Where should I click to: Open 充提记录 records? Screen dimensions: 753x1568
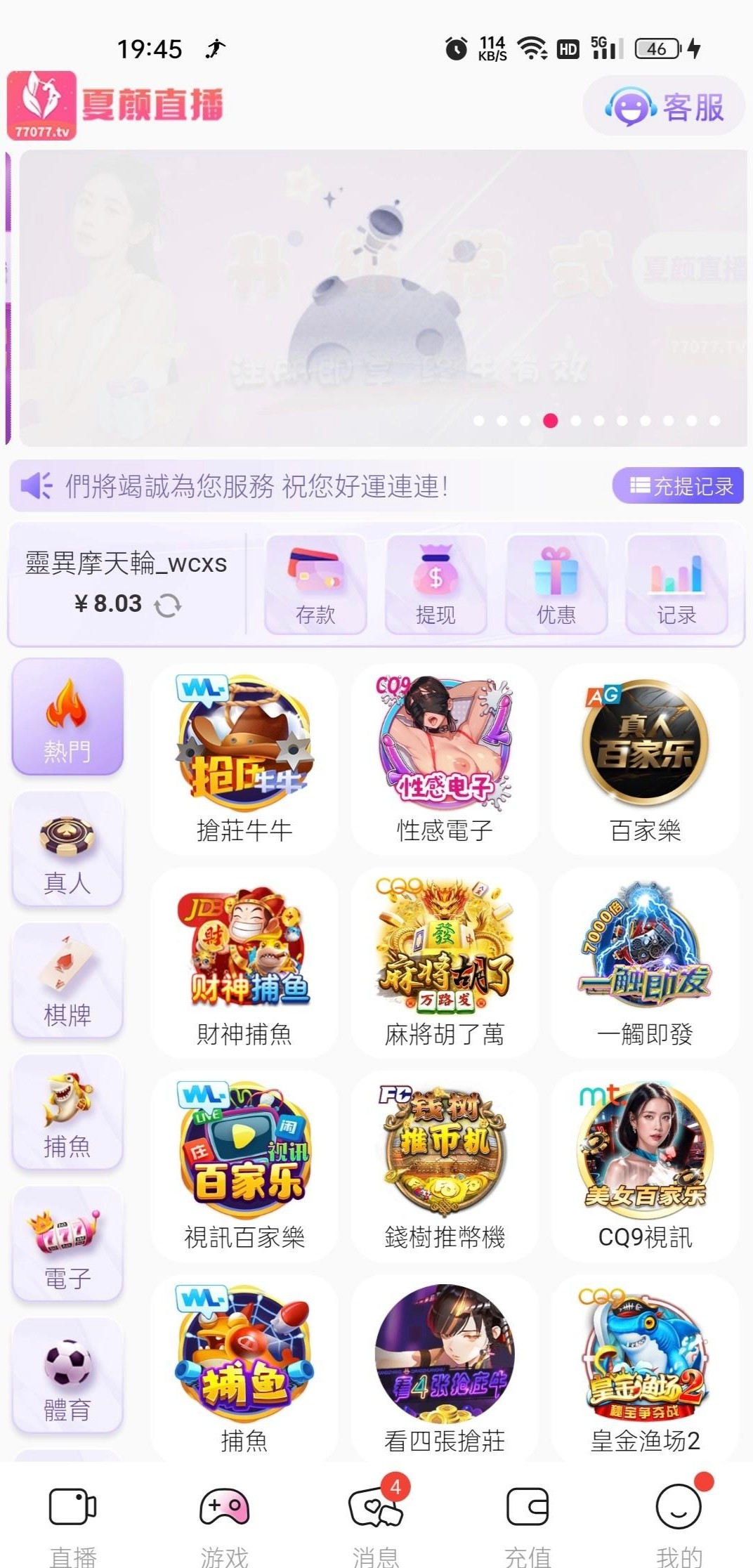tap(679, 485)
